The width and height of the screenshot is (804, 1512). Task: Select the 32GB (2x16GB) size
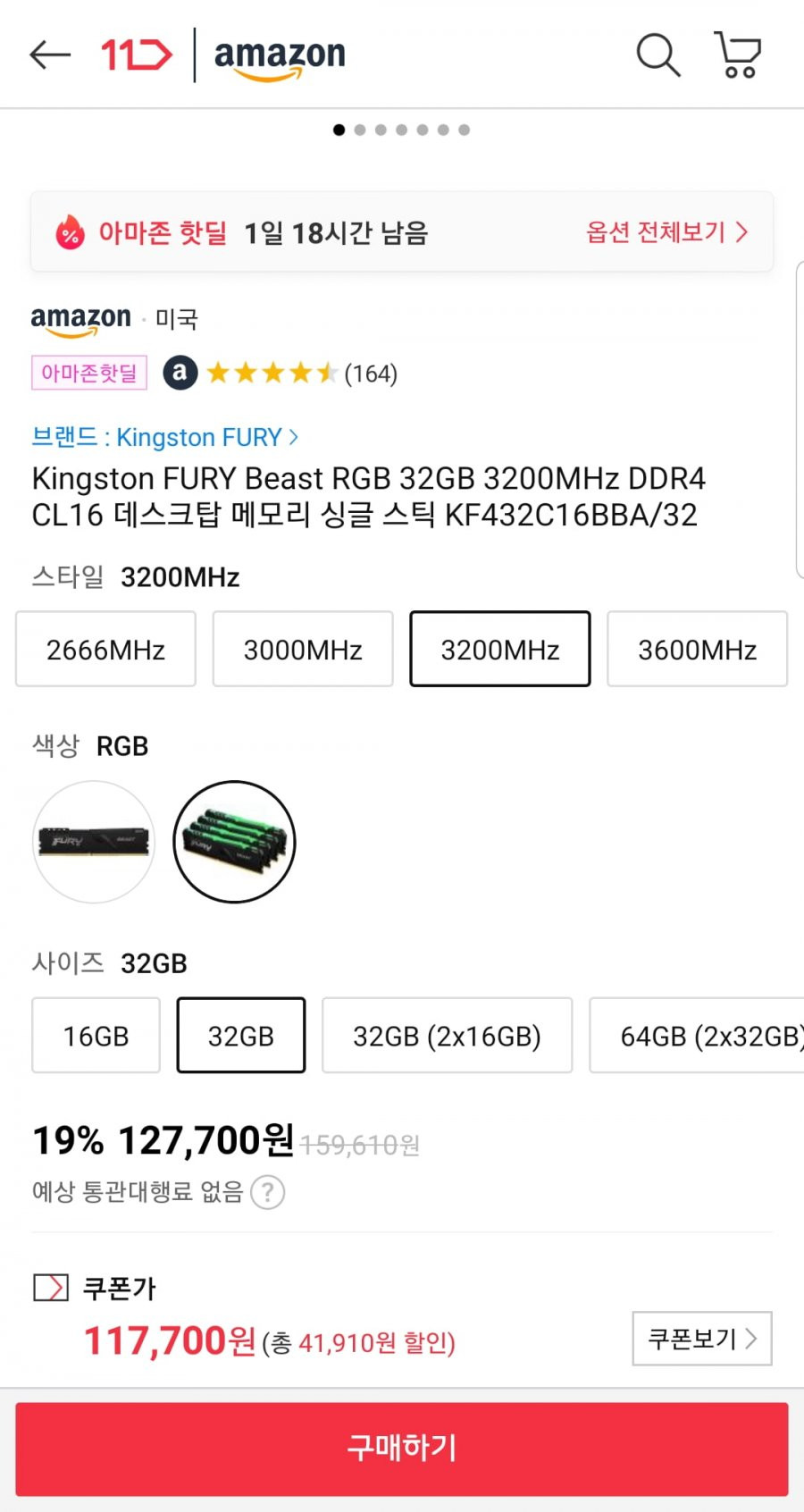[447, 1036]
